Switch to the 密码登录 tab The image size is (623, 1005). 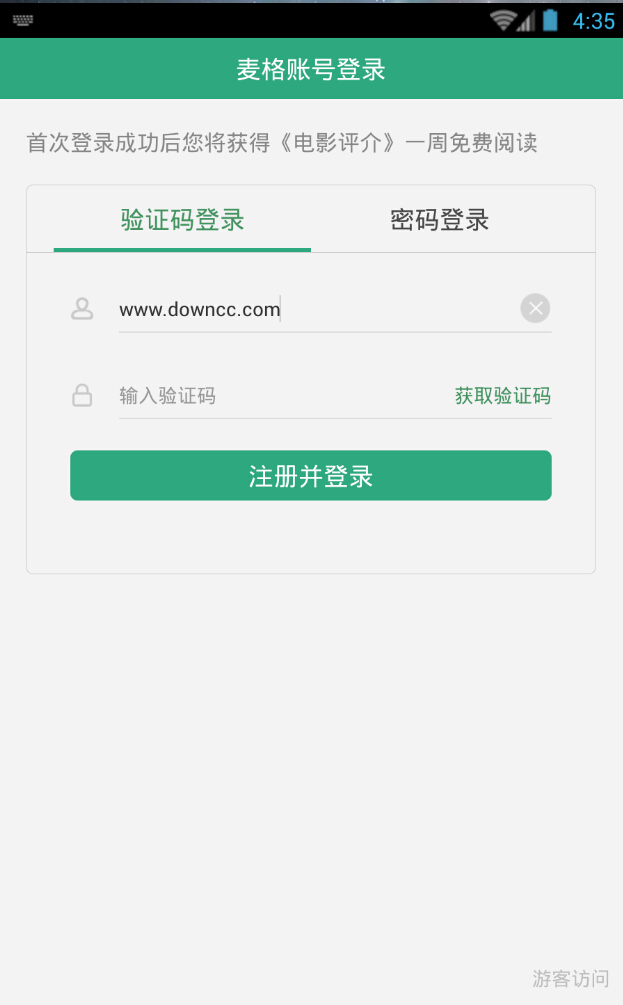pos(439,220)
